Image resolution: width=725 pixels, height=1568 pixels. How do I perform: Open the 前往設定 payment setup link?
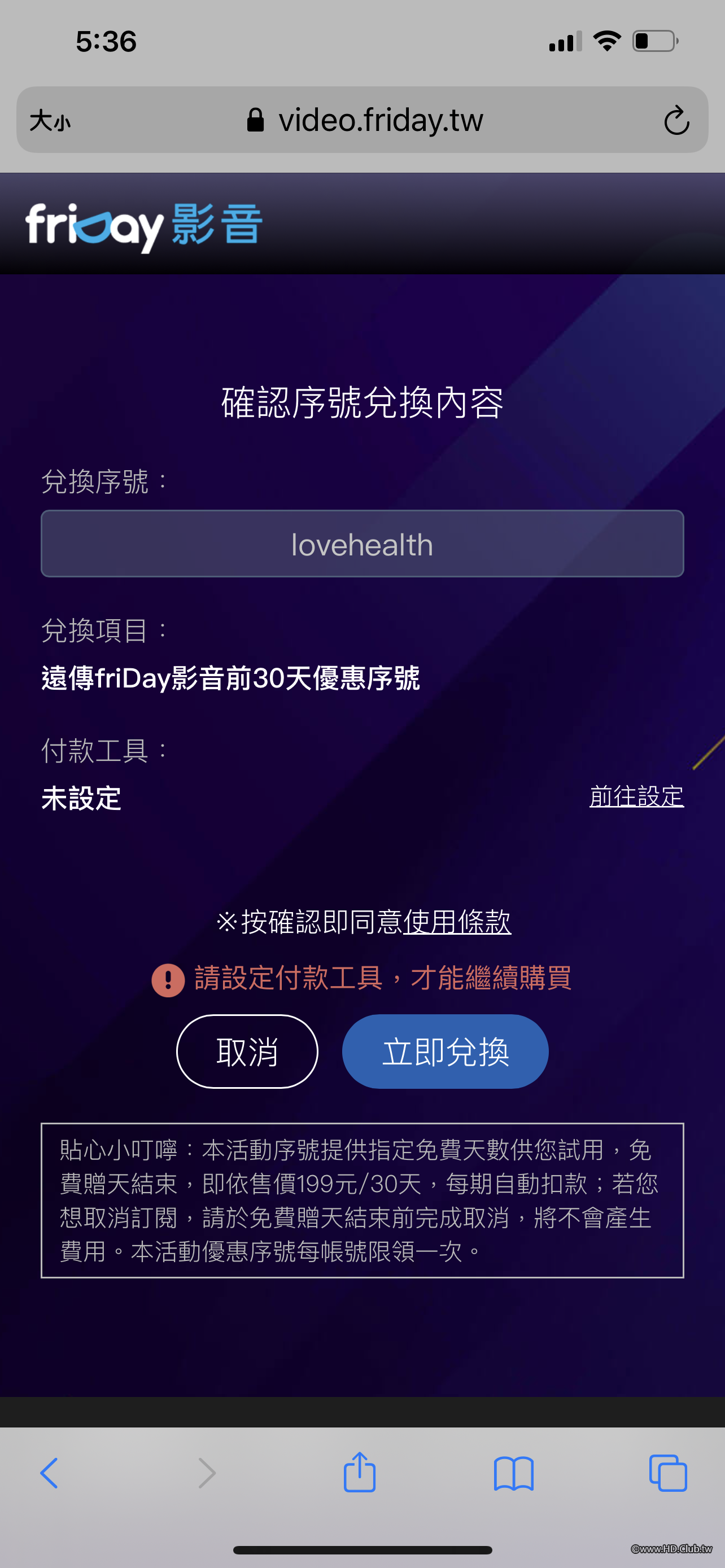636,796
